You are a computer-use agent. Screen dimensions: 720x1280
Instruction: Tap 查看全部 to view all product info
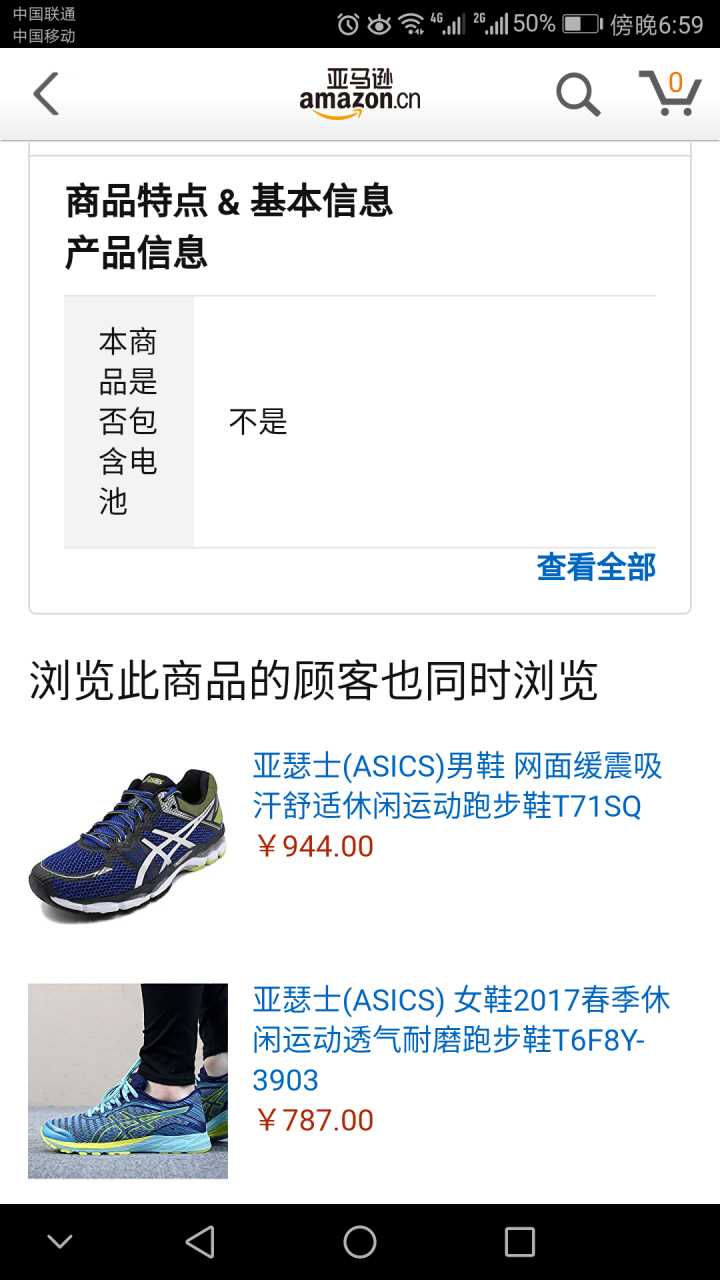point(596,567)
